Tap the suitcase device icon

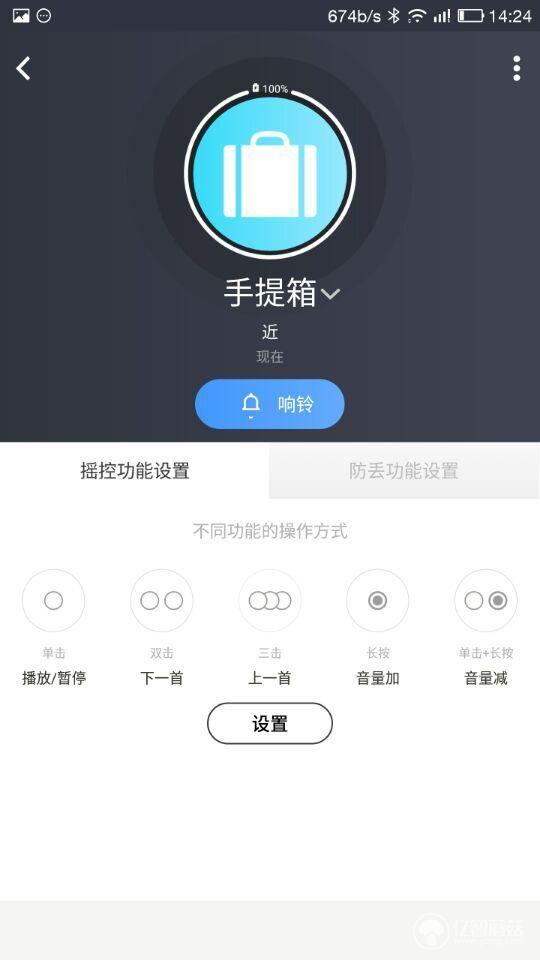[x=270, y=173]
